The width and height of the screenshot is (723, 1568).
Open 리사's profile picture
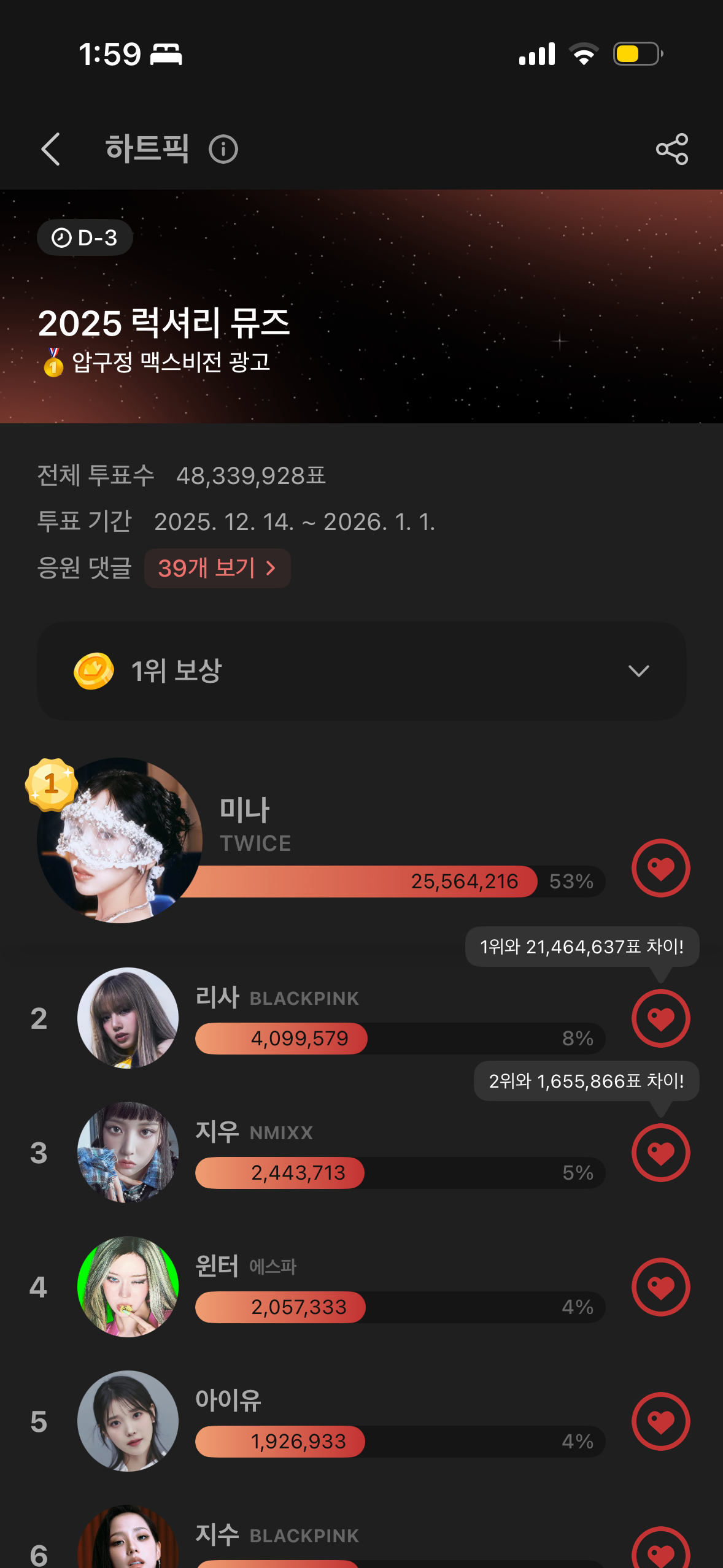coord(128,1018)
